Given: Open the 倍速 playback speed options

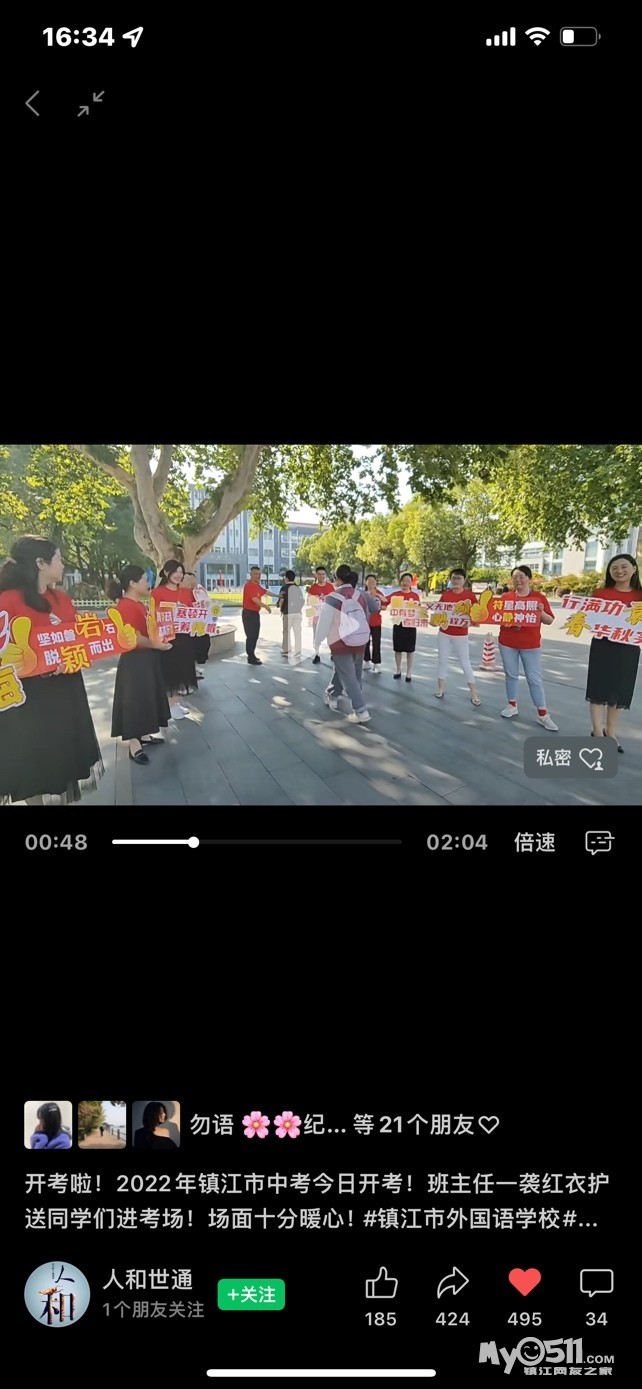Looking at the screenshot, I should coord(535,842).
